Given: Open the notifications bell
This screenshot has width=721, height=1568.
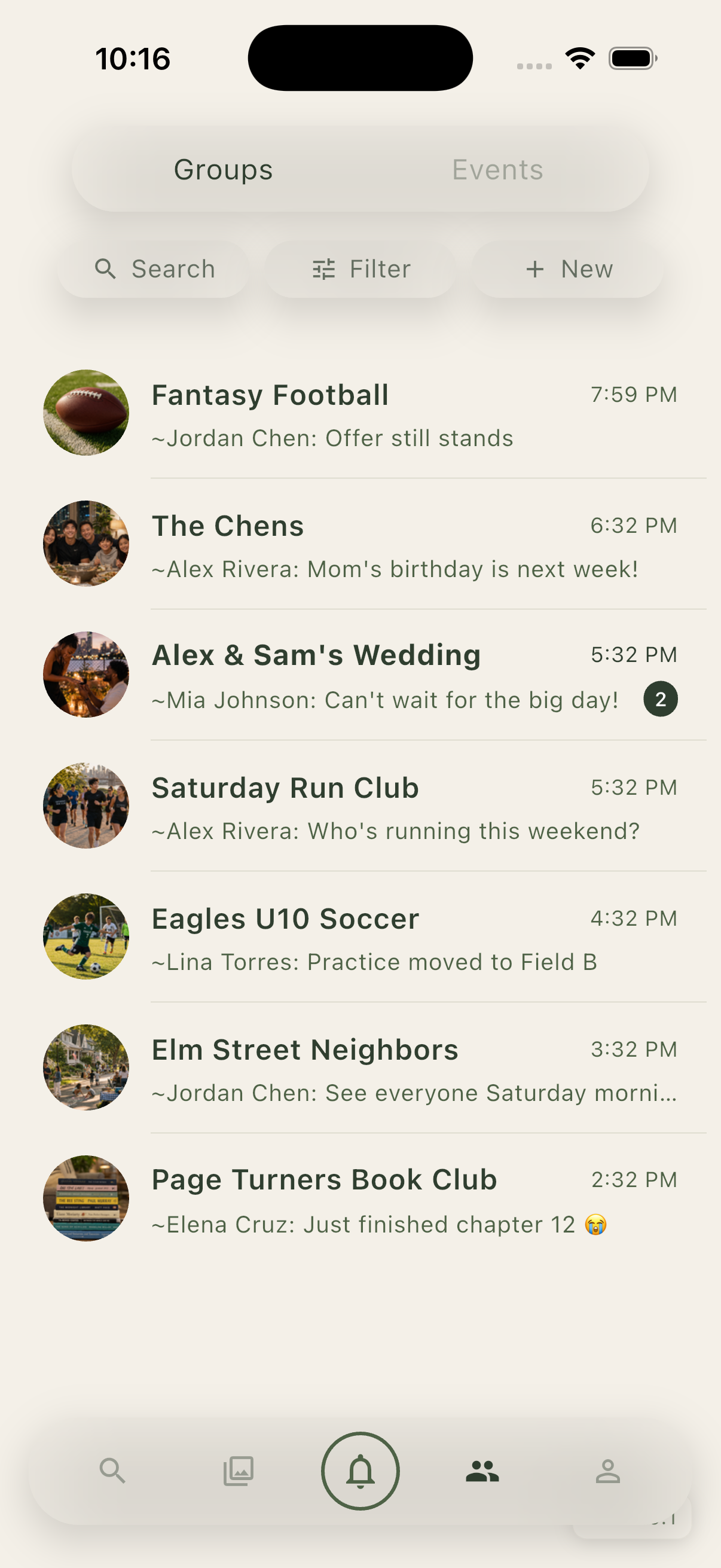Looking at the screenshot, I should pos(360,1471).
